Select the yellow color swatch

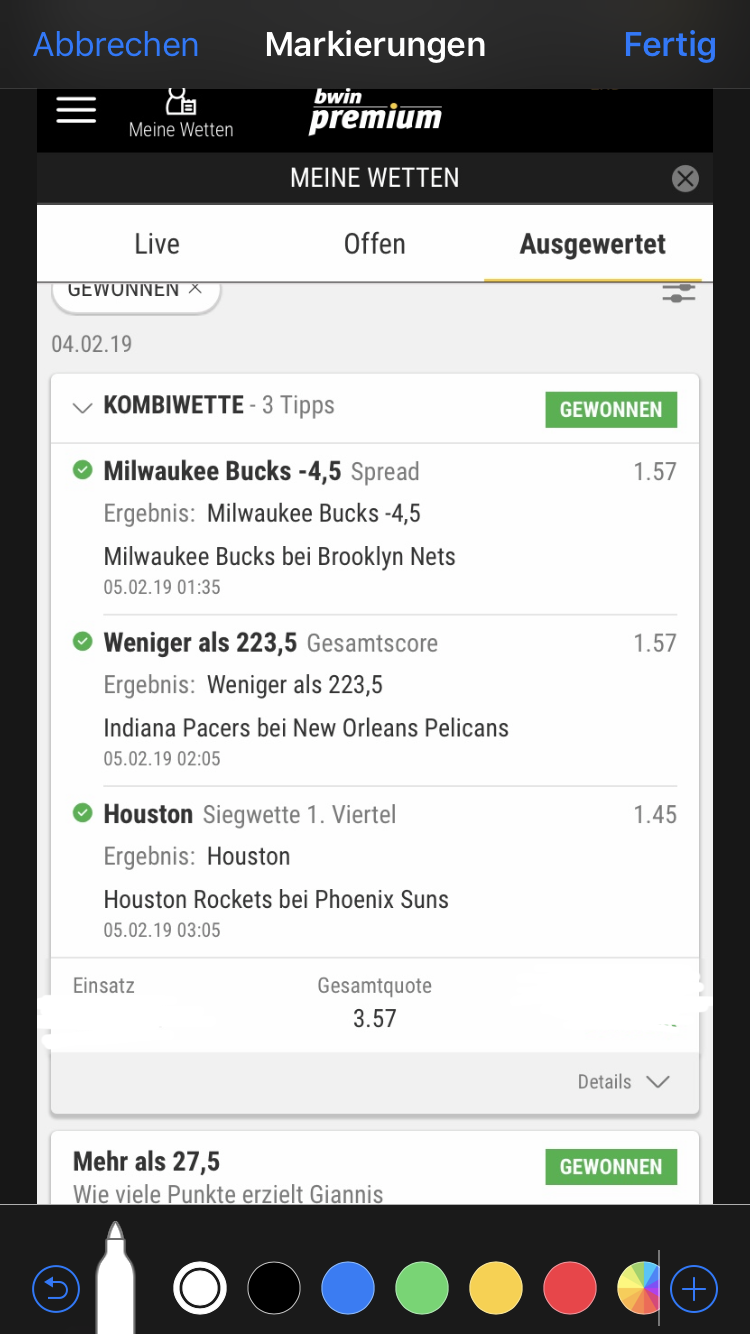496,1288
